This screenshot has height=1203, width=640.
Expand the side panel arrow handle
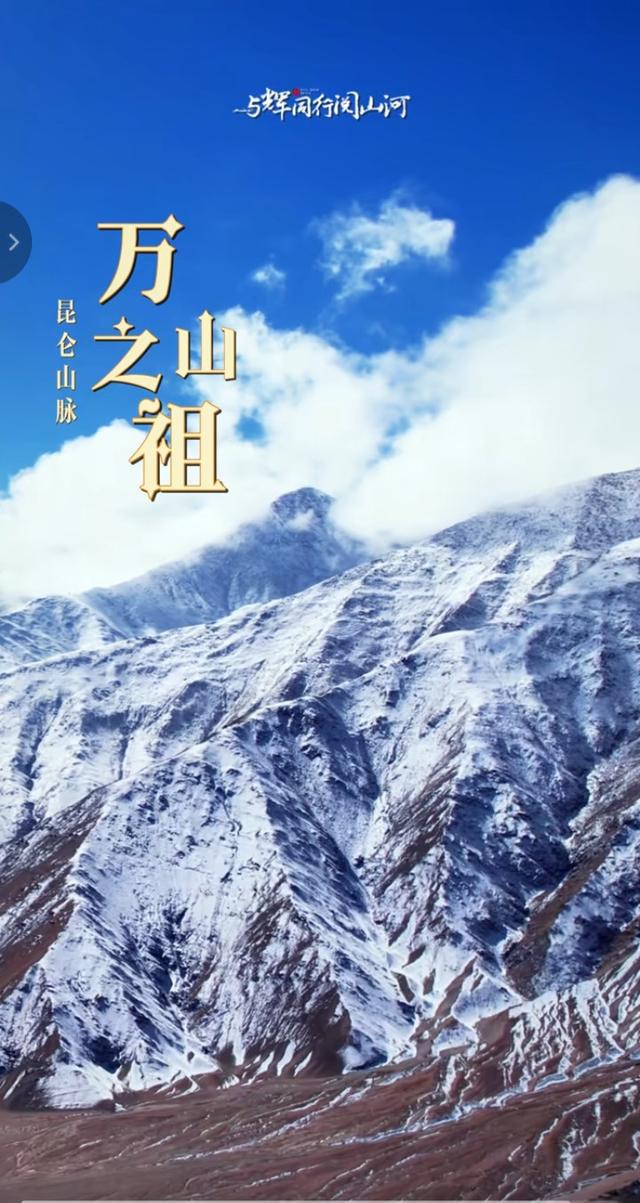coord(13,242)
